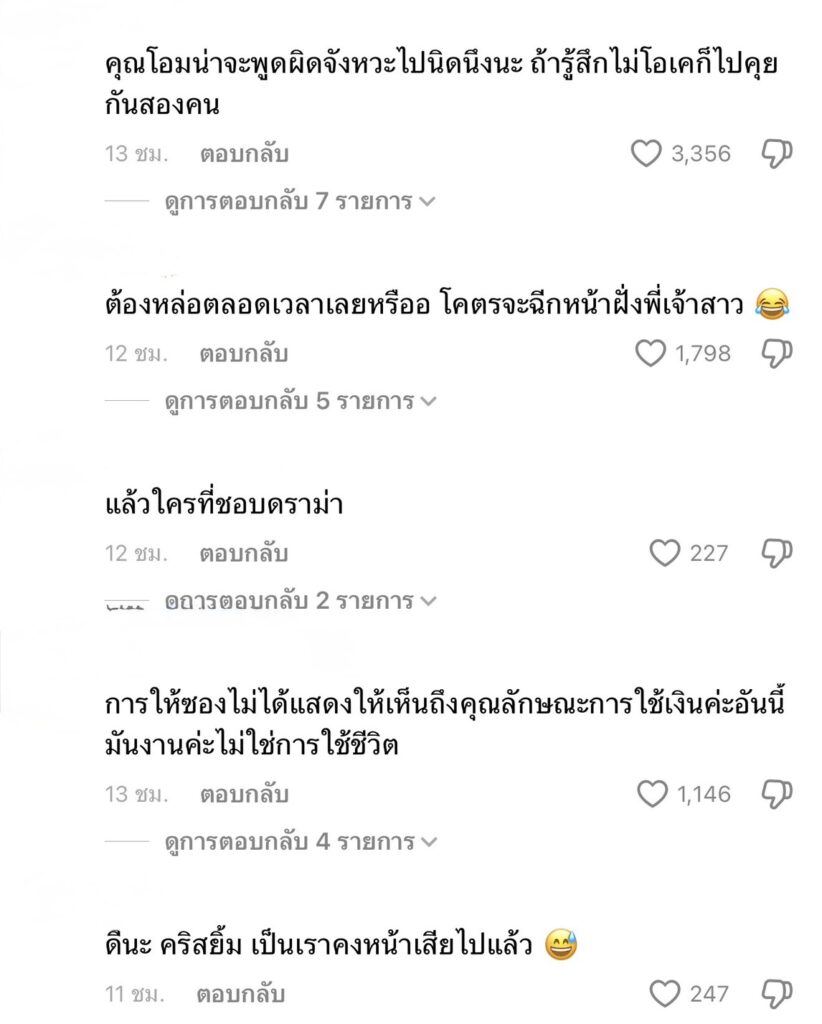Dislike the comment starting with คุณโอม

pyautogui.click(x=777, y=154)
